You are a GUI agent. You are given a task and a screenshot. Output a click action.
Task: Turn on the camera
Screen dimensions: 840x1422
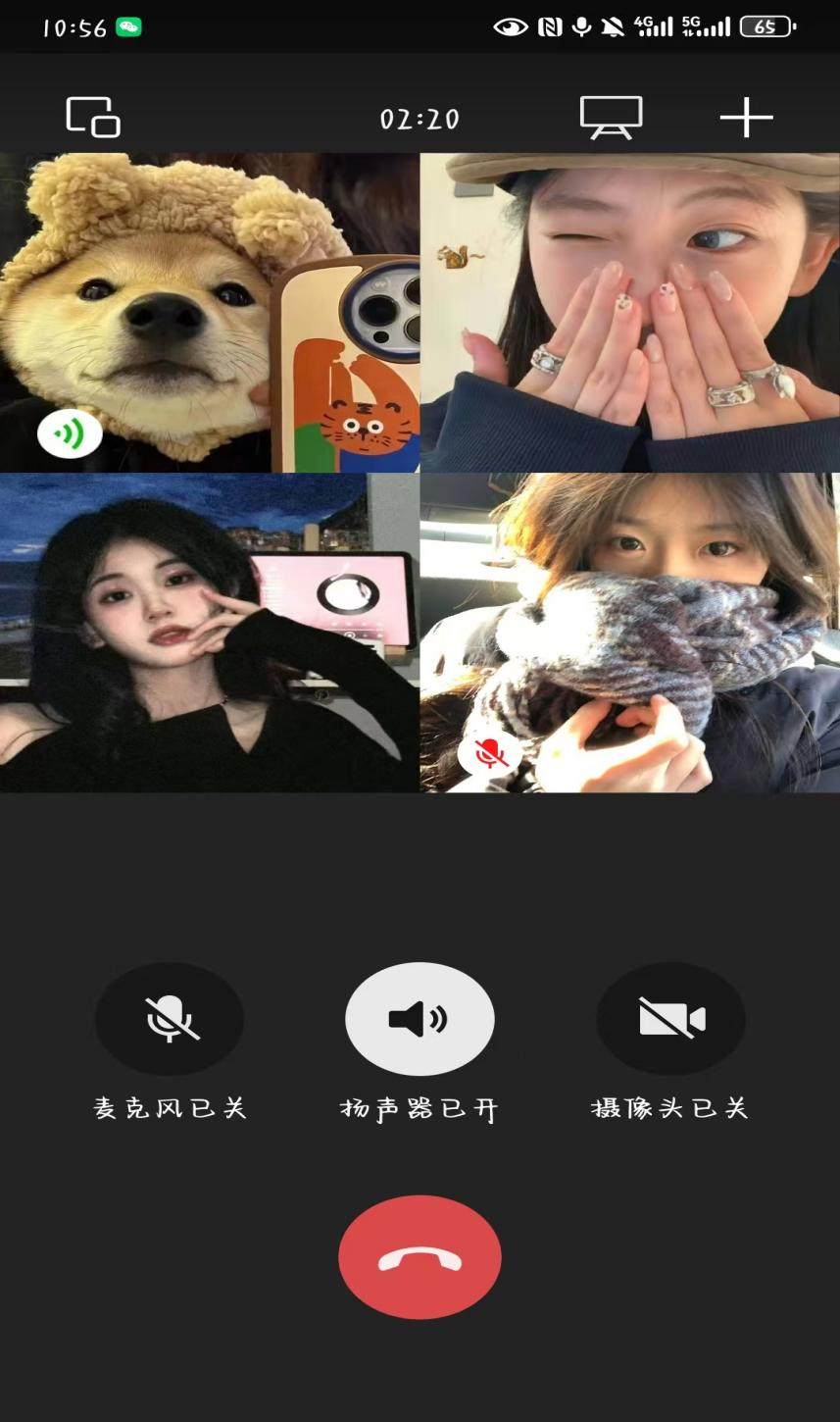pyautogui.click(x=671, y=1020)
